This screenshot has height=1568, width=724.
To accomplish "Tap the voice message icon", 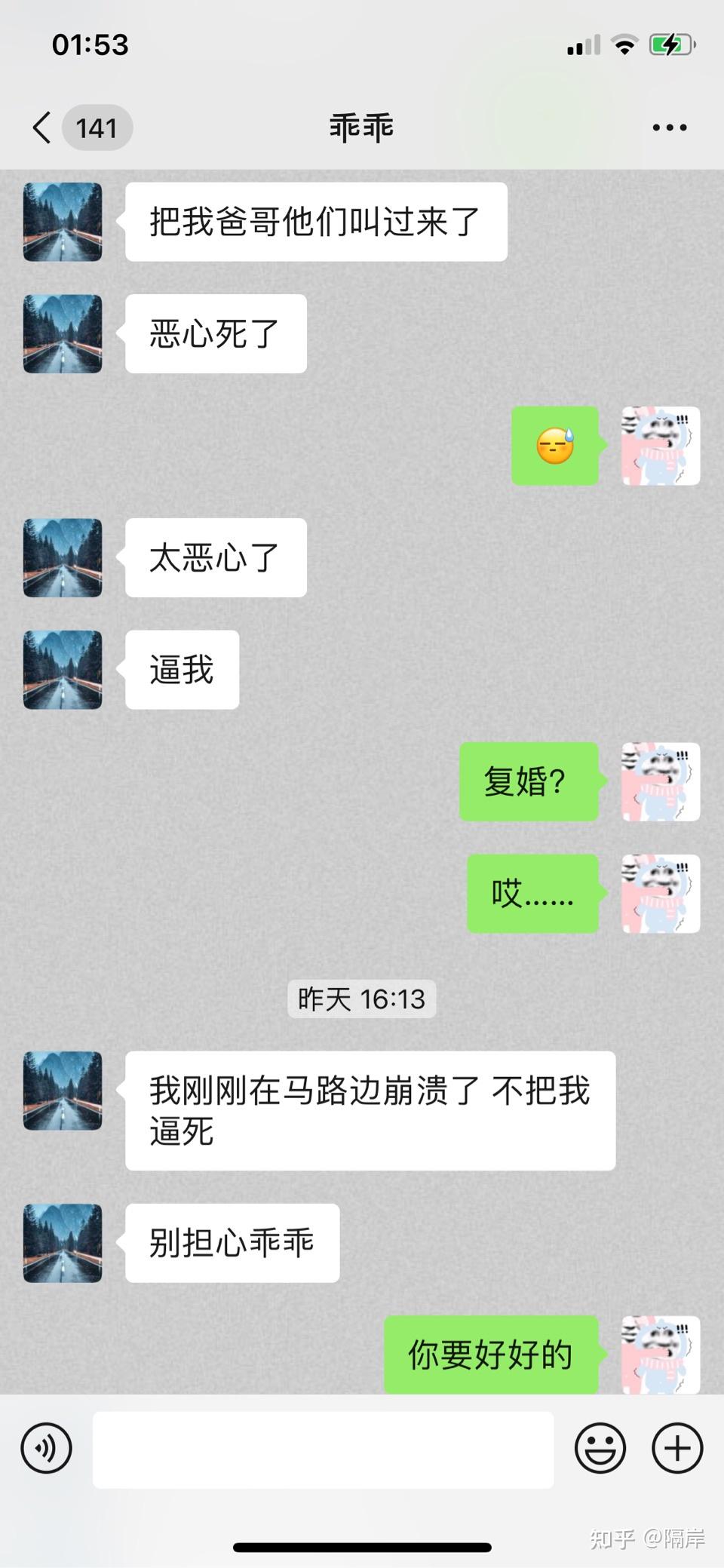I will pos(46,1448).
